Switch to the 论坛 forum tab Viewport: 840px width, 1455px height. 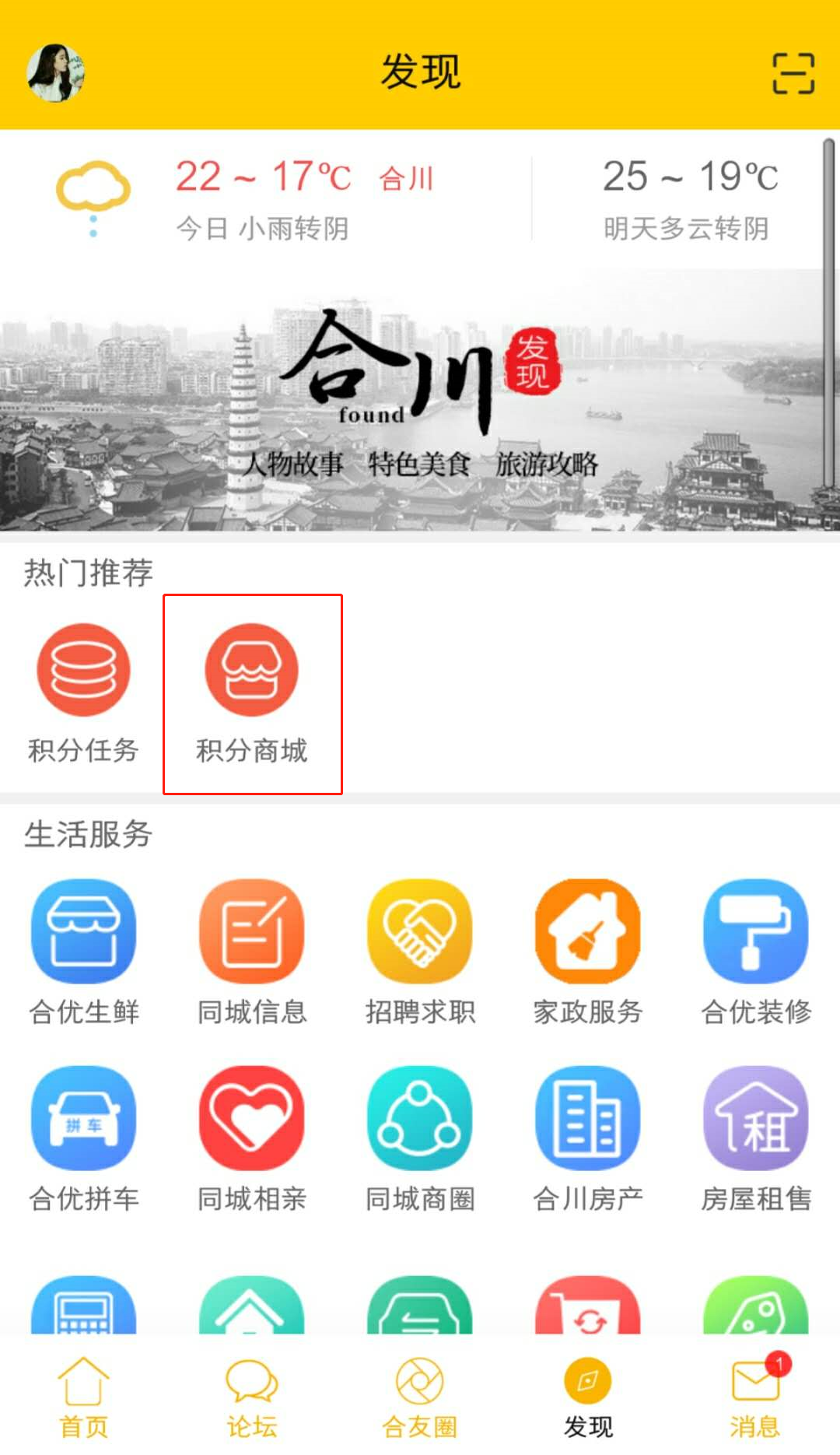tap(251, 1397)
